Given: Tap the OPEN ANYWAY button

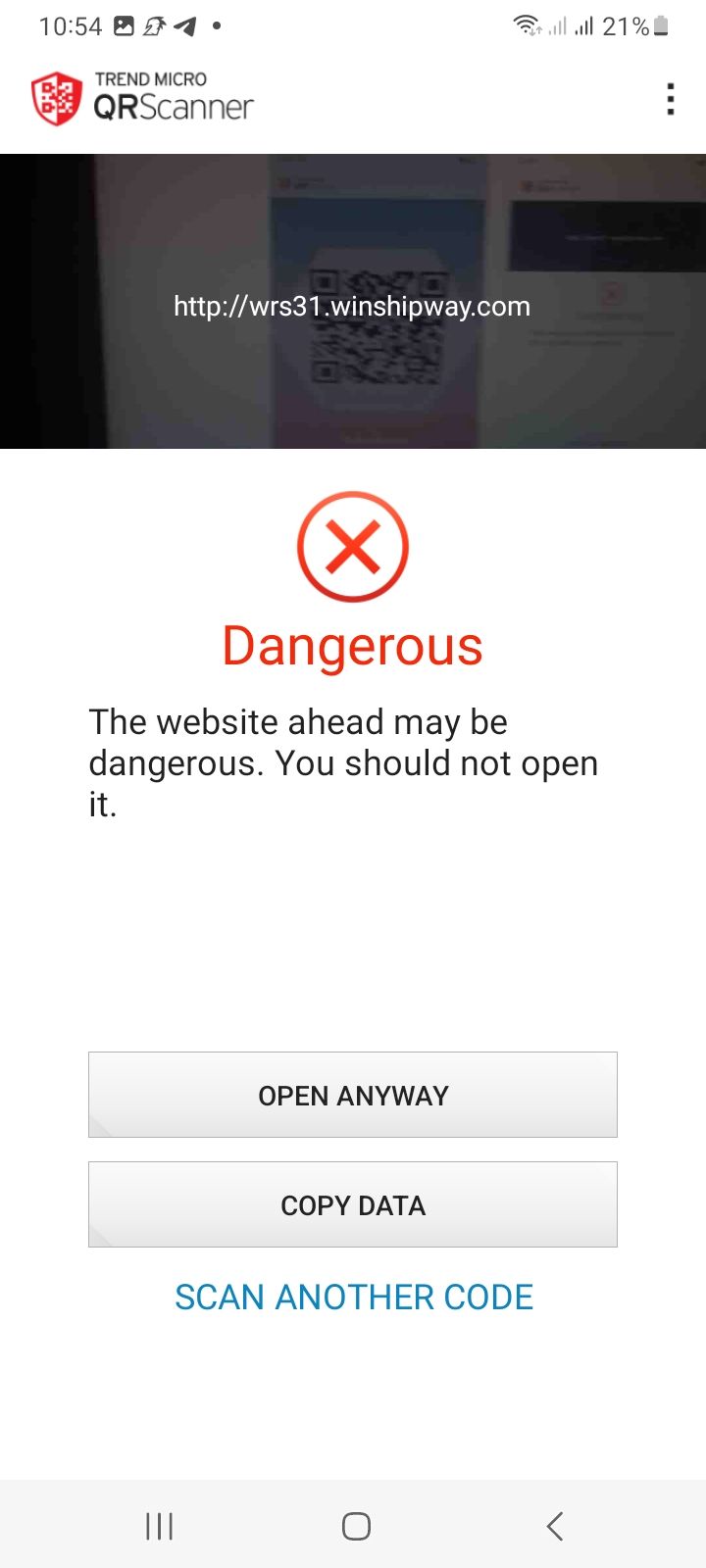Looking at the screenshot, I should click(353, 1095).
